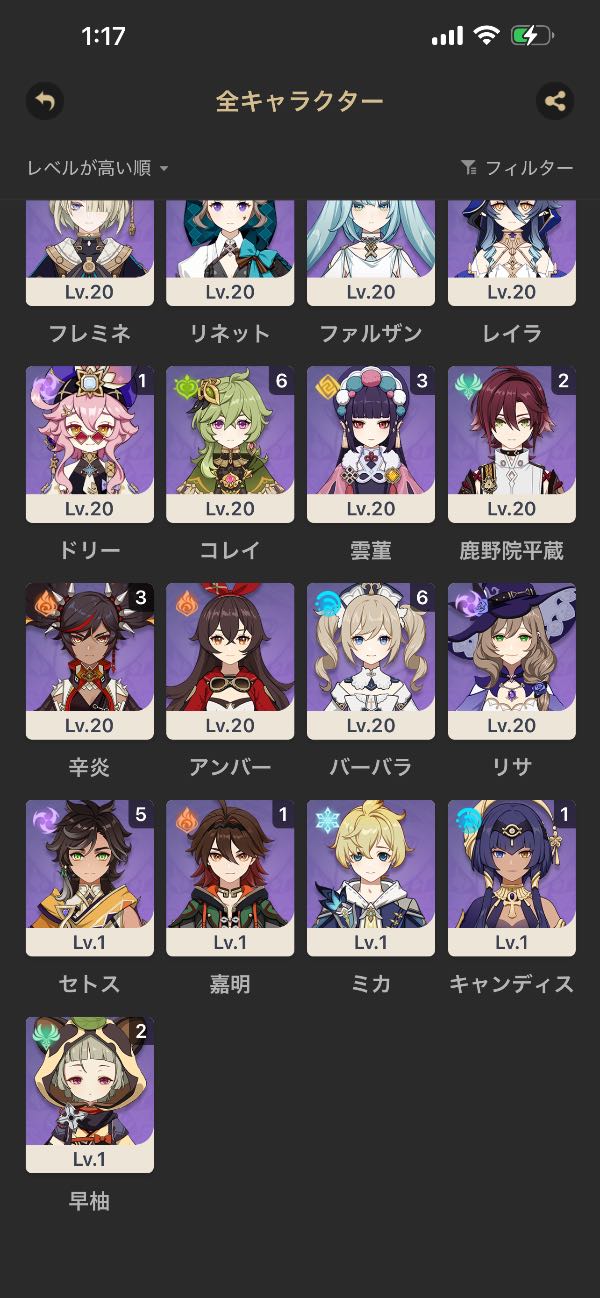Select the リネット character
Image resolution: width=600 pixels, height=1298 pixels.
point(230,255)
